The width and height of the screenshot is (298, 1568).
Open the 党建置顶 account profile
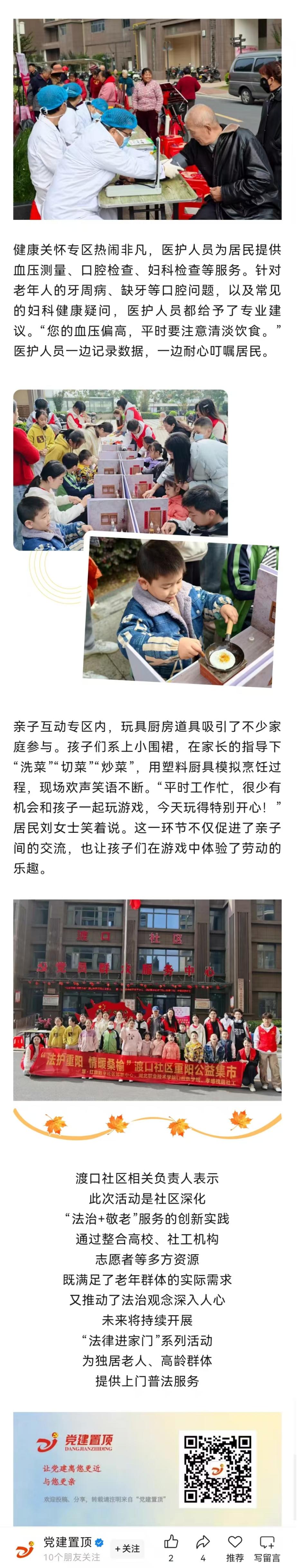pos(67,1541)
